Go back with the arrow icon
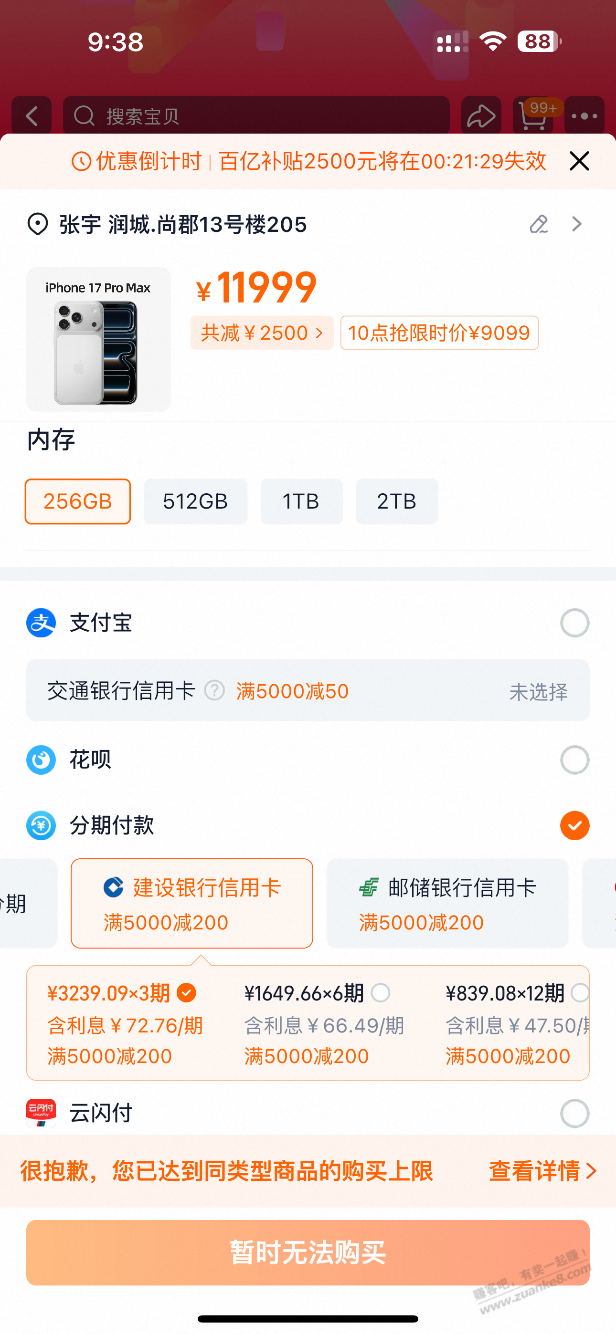 pyautogui.click(x=32, y=116)
